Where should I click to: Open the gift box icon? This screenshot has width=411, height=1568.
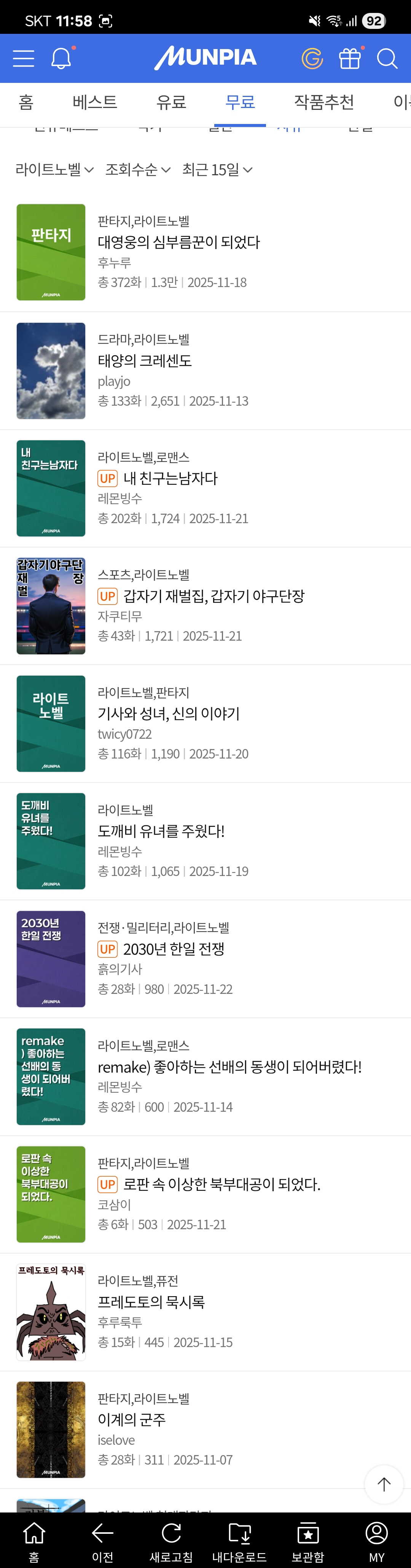click(x=350, y=59)
